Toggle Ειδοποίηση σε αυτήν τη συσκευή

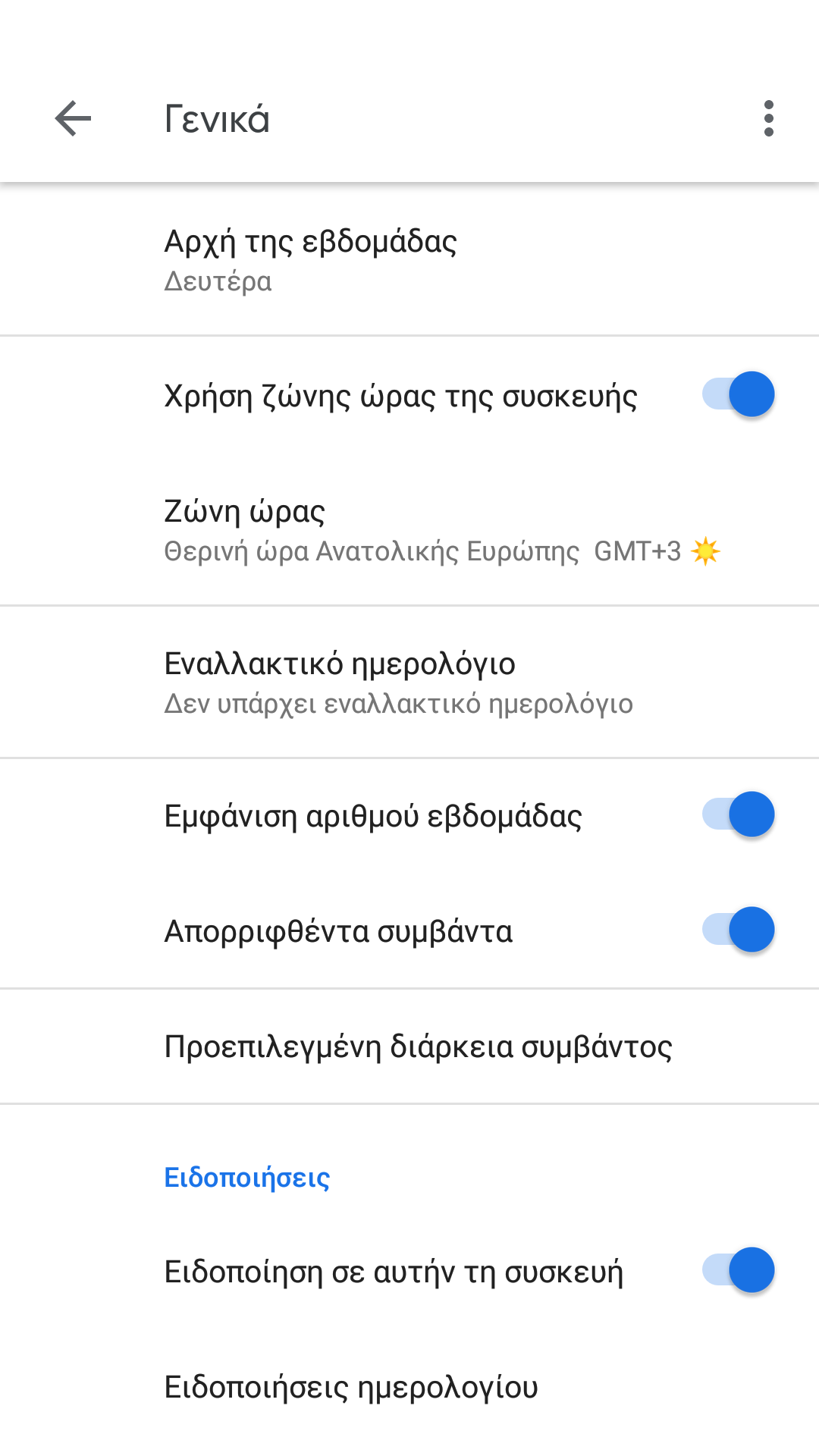738,1270
